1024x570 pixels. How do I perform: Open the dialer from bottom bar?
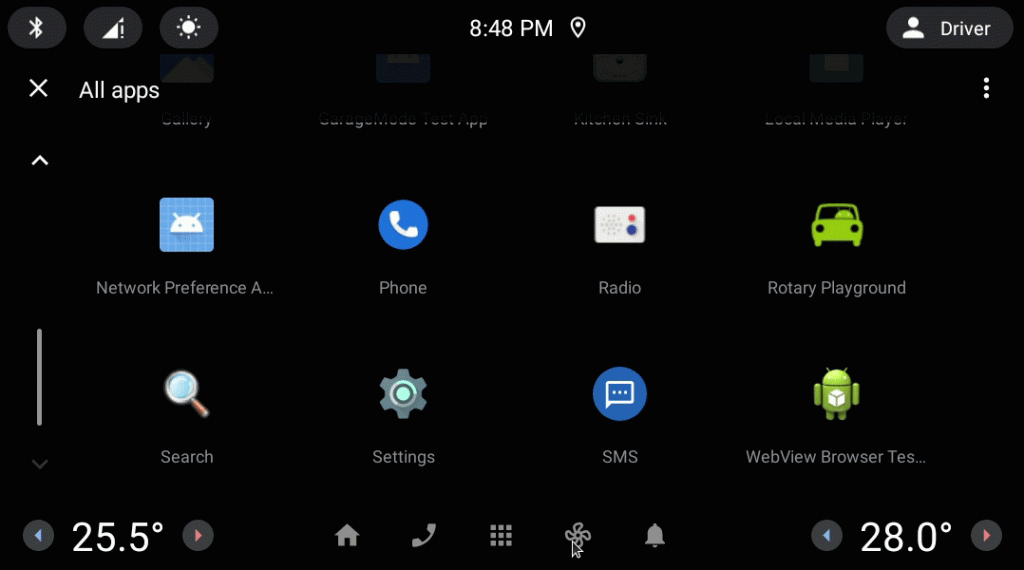point(424,536)
